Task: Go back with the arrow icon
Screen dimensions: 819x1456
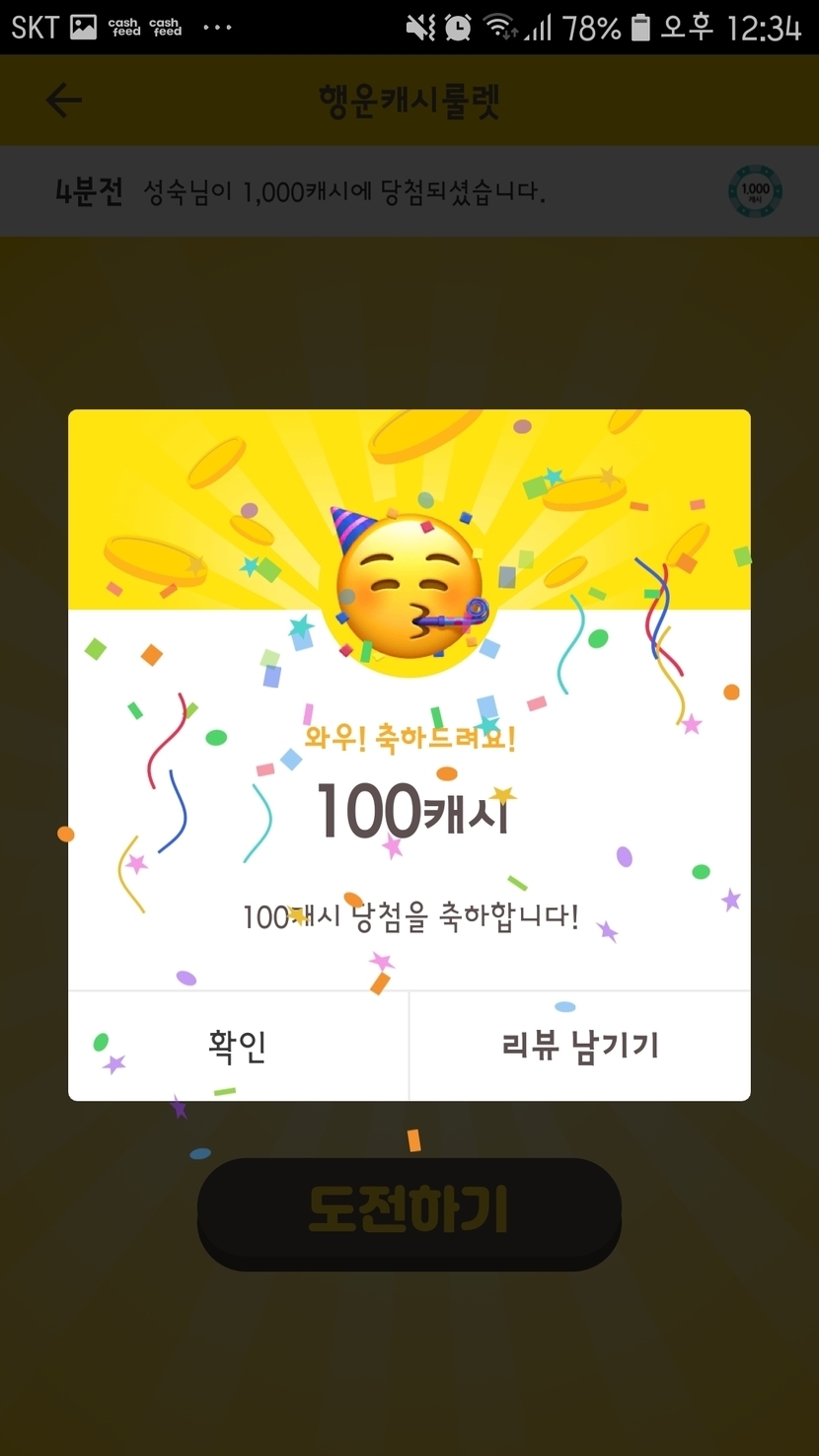Action: [x=64, y=100]
